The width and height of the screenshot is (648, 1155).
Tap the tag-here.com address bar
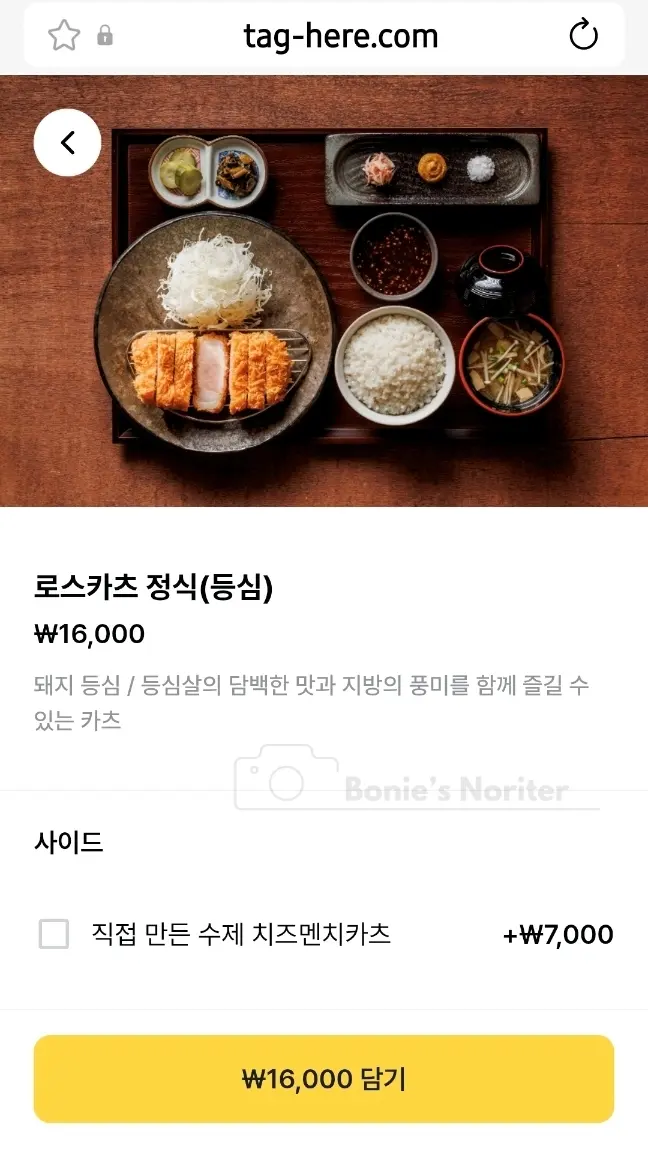[x=324, y=35]
